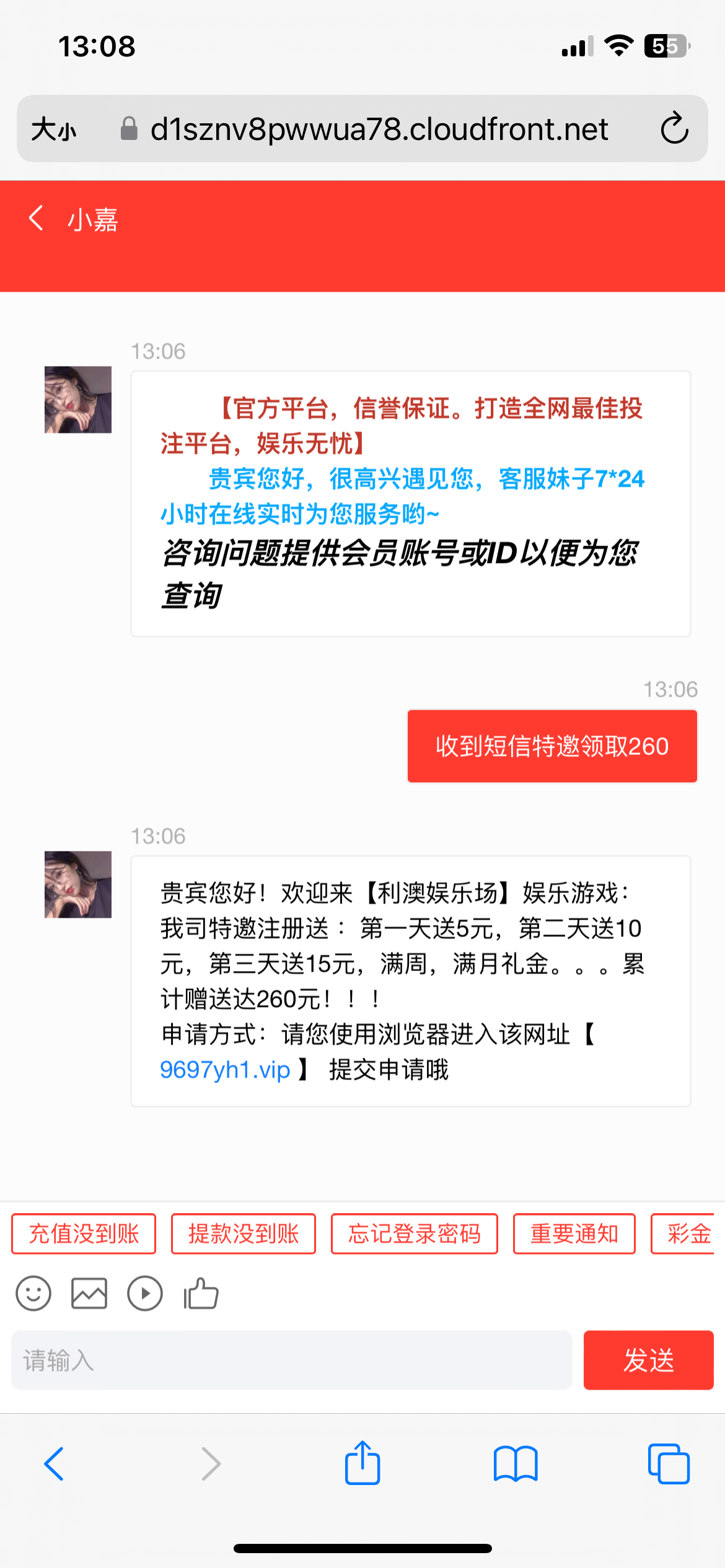Go back from the 小嘉 chat

point(37,219)
